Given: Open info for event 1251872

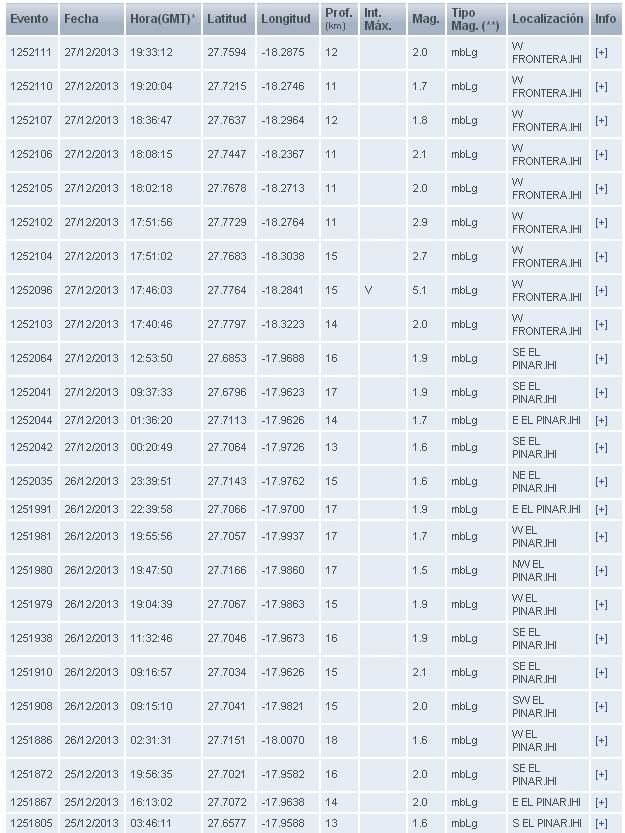Looking at the screenshot, I should click(x=601, y=774).
